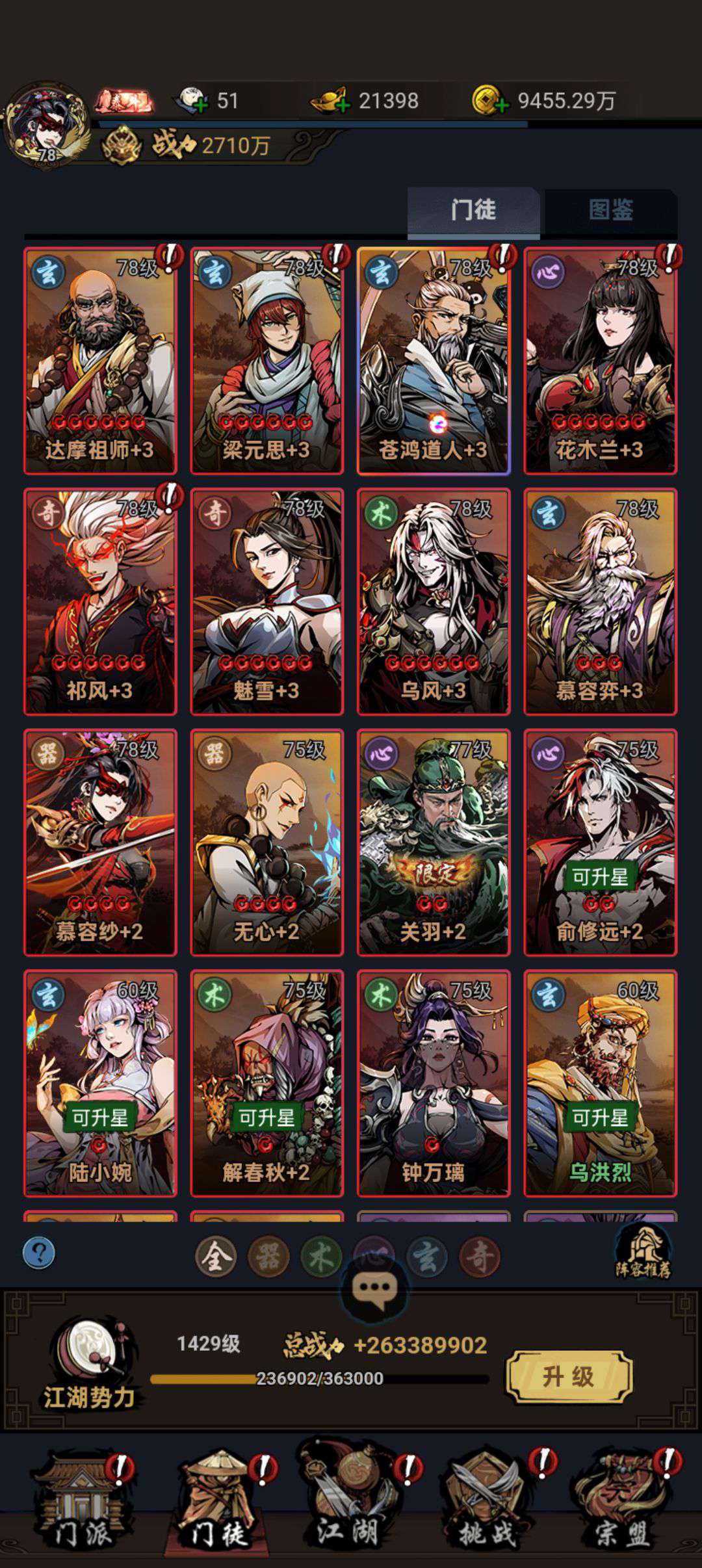This screenshot has height=1568, width=702.
Task: Filter disciples by 奇 type
Action: [480, 1257]
